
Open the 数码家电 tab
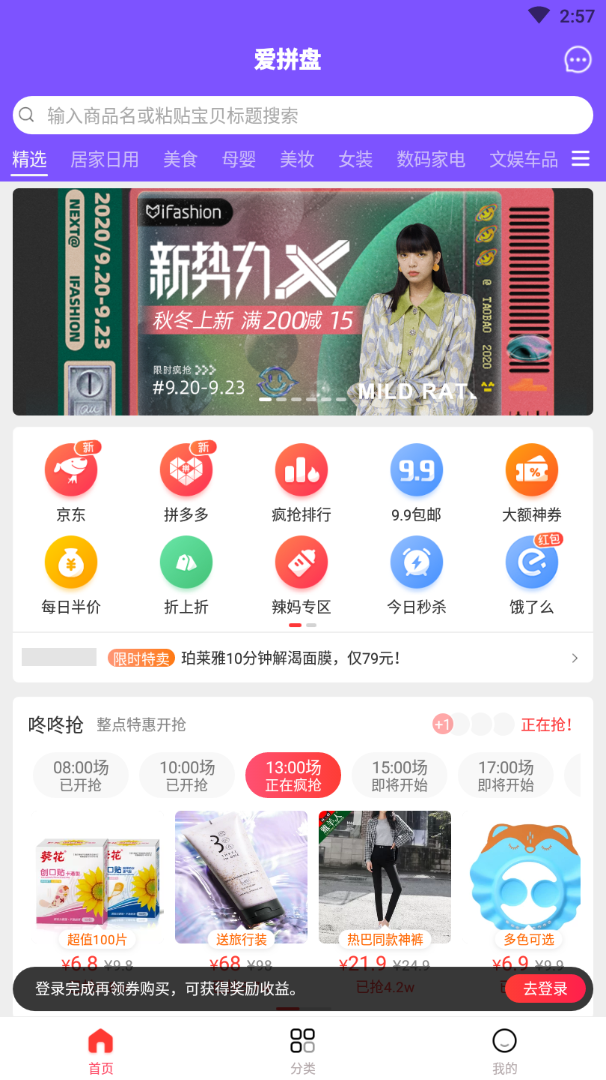click(430, 159)
